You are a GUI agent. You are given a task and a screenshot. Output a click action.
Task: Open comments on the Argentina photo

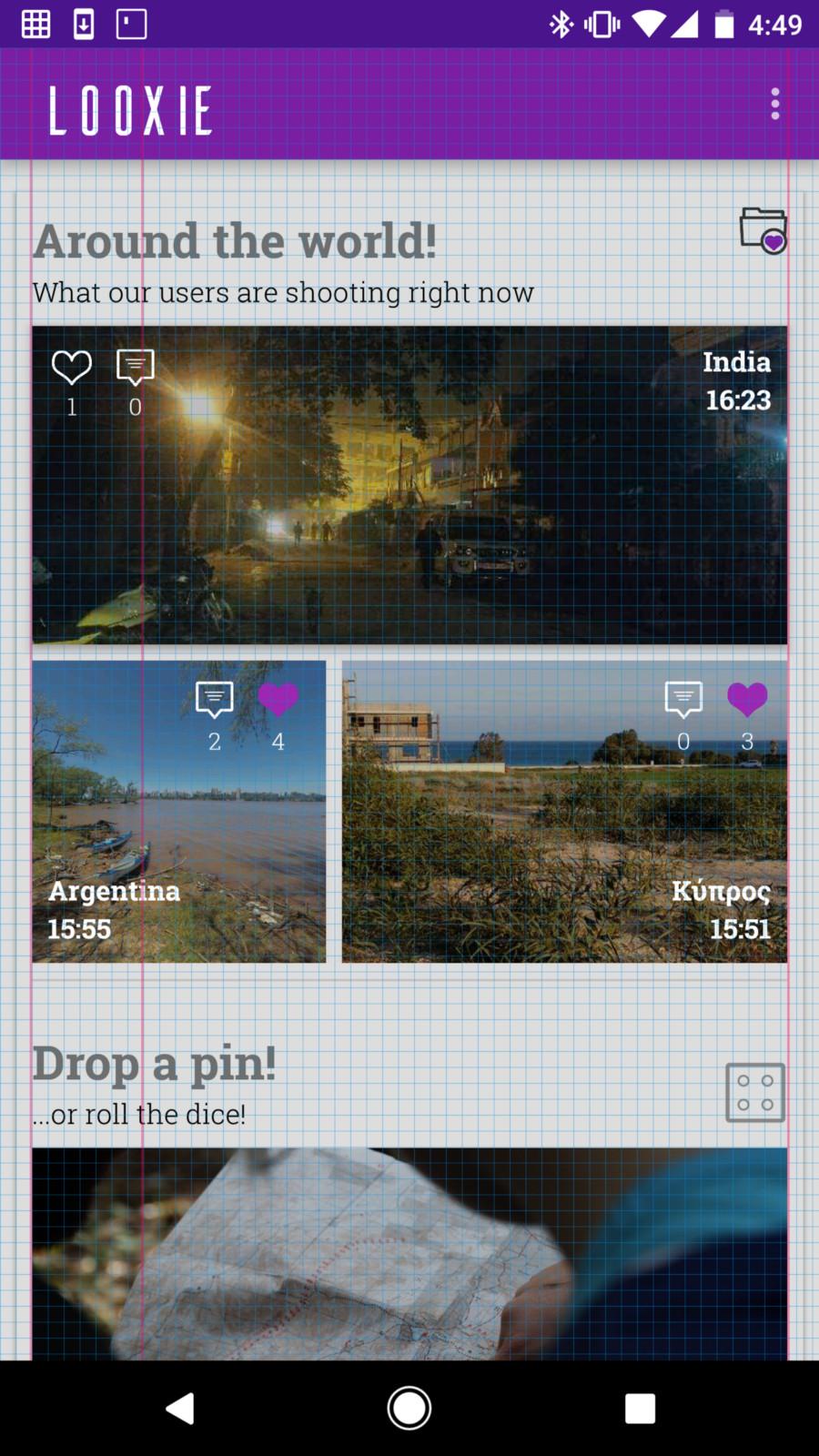pos(215,699)
